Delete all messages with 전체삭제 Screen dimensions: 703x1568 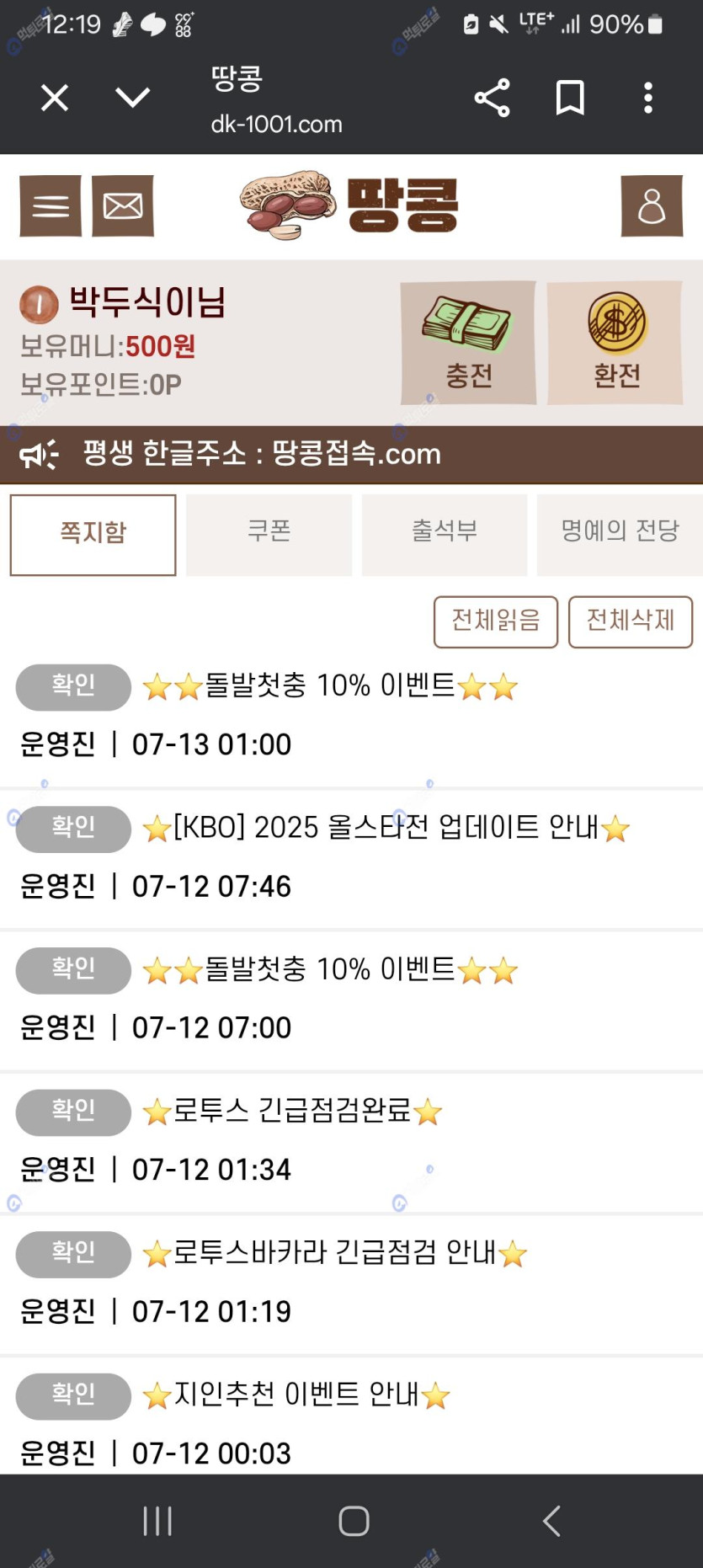tap(630, 621)
